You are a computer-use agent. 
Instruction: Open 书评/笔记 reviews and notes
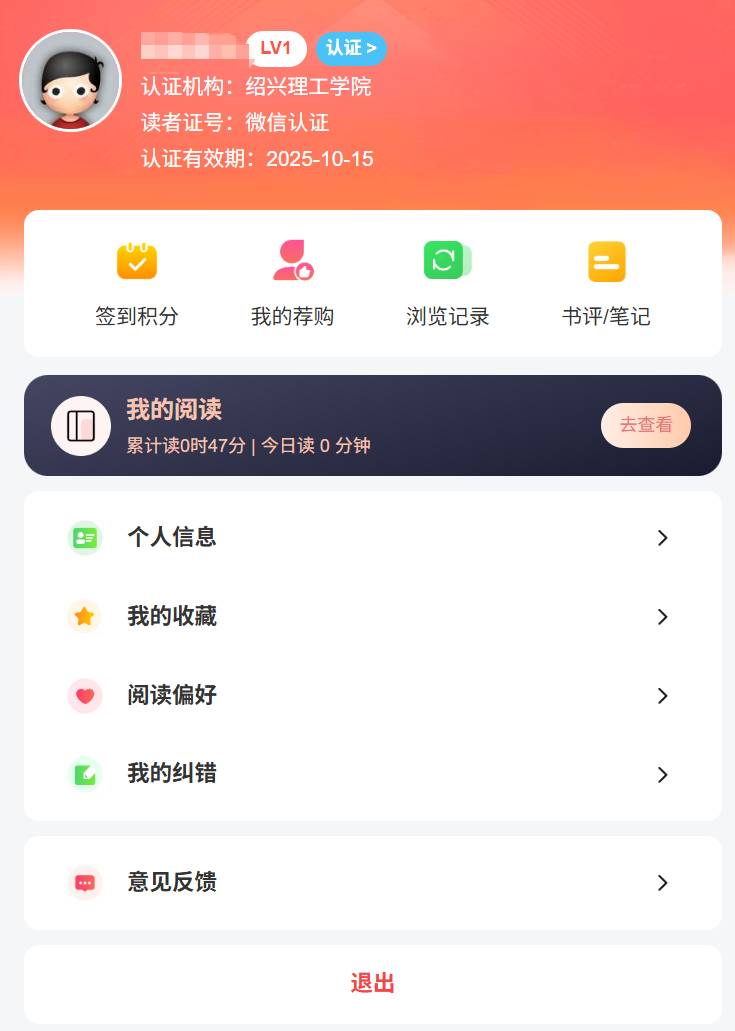tap(606, 284)
